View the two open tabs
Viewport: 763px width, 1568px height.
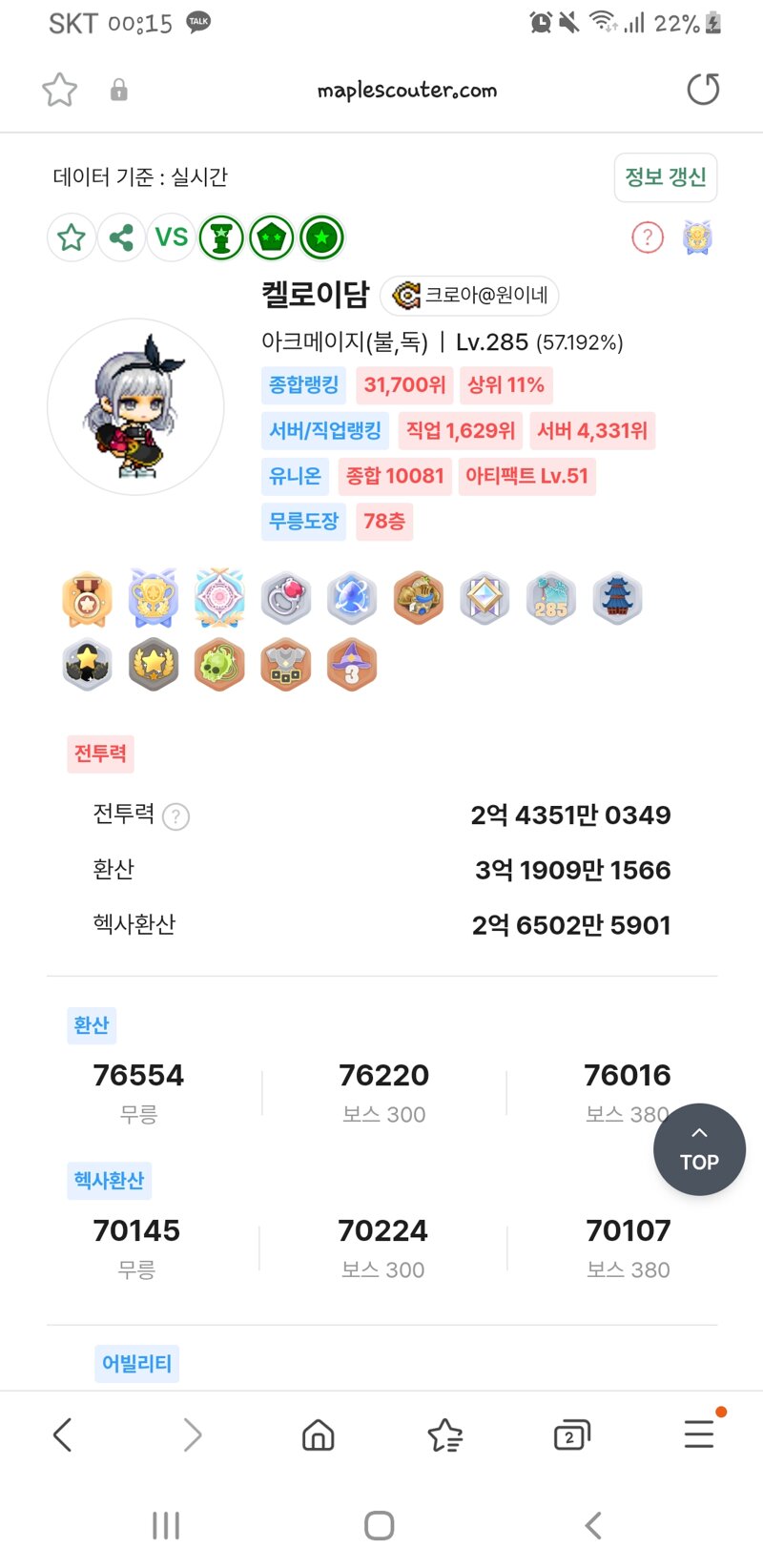coord(571,1434)
